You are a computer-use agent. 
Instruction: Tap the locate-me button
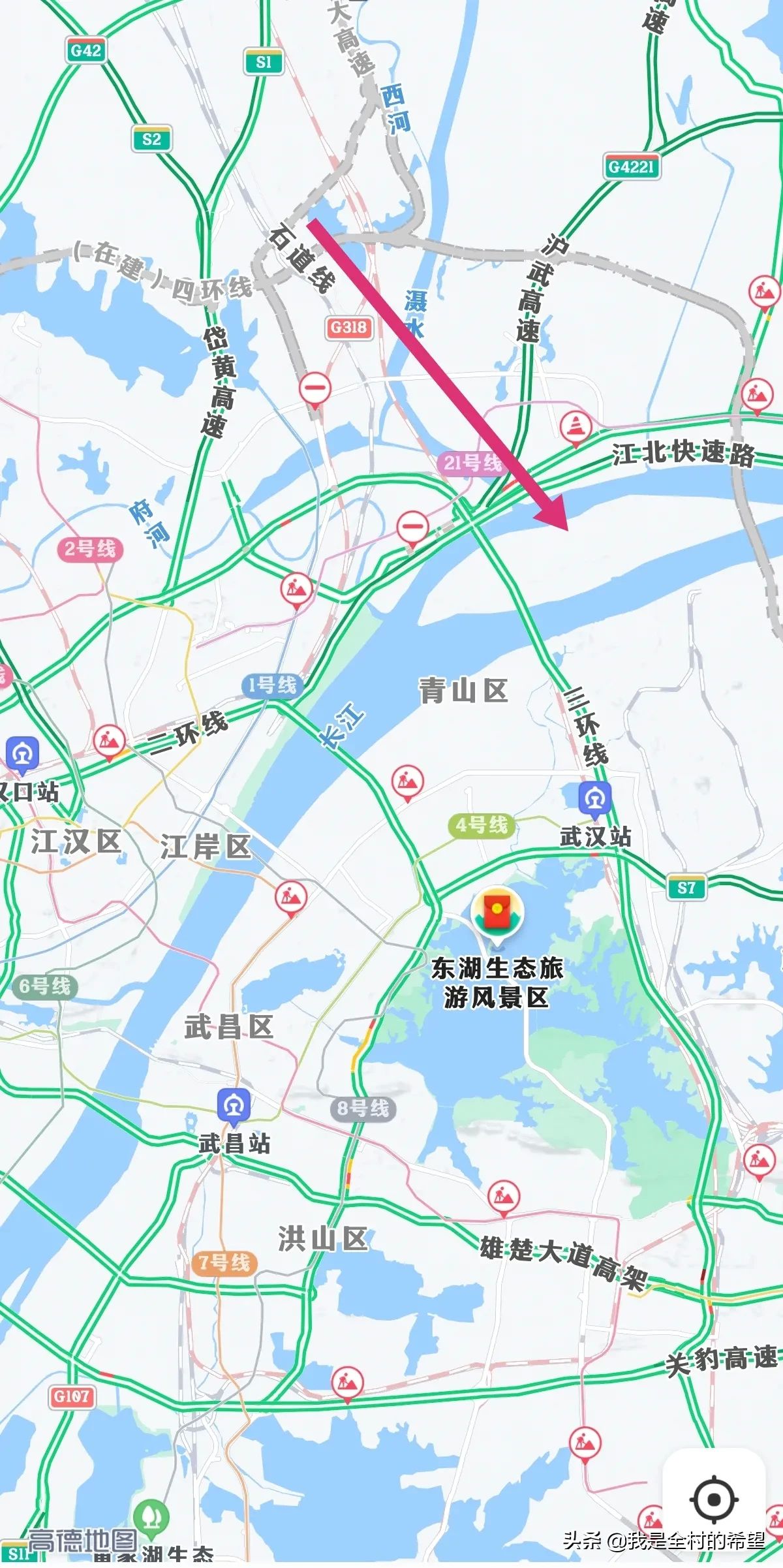[x=714, y=1499]
